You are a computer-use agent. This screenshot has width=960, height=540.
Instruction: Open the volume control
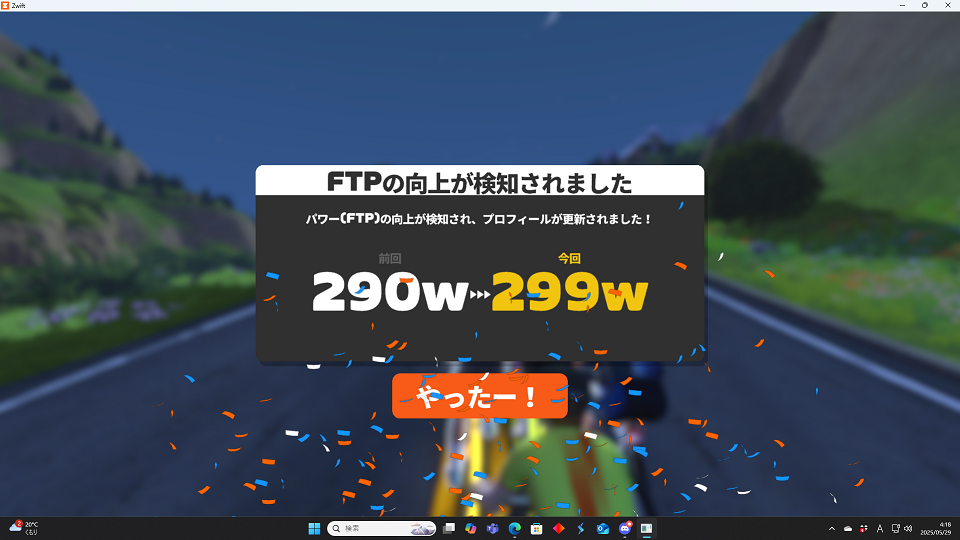pos(907,528)
